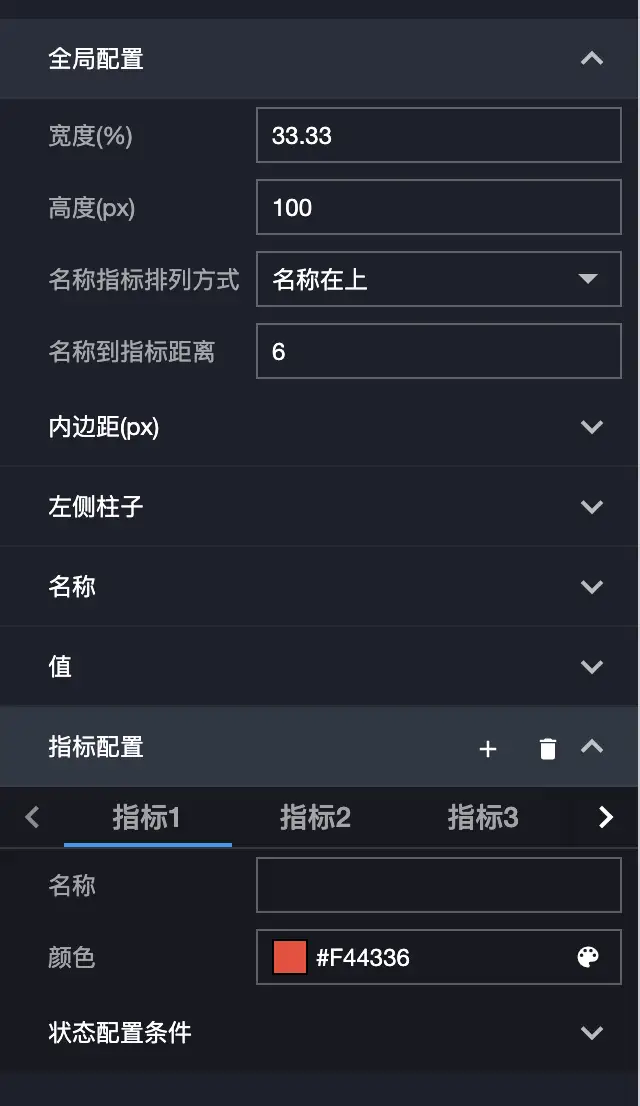Collapse the 全局配置 section
Image resolution: width=640 pixels, height=1106 pixels.
tap(592, 59)
